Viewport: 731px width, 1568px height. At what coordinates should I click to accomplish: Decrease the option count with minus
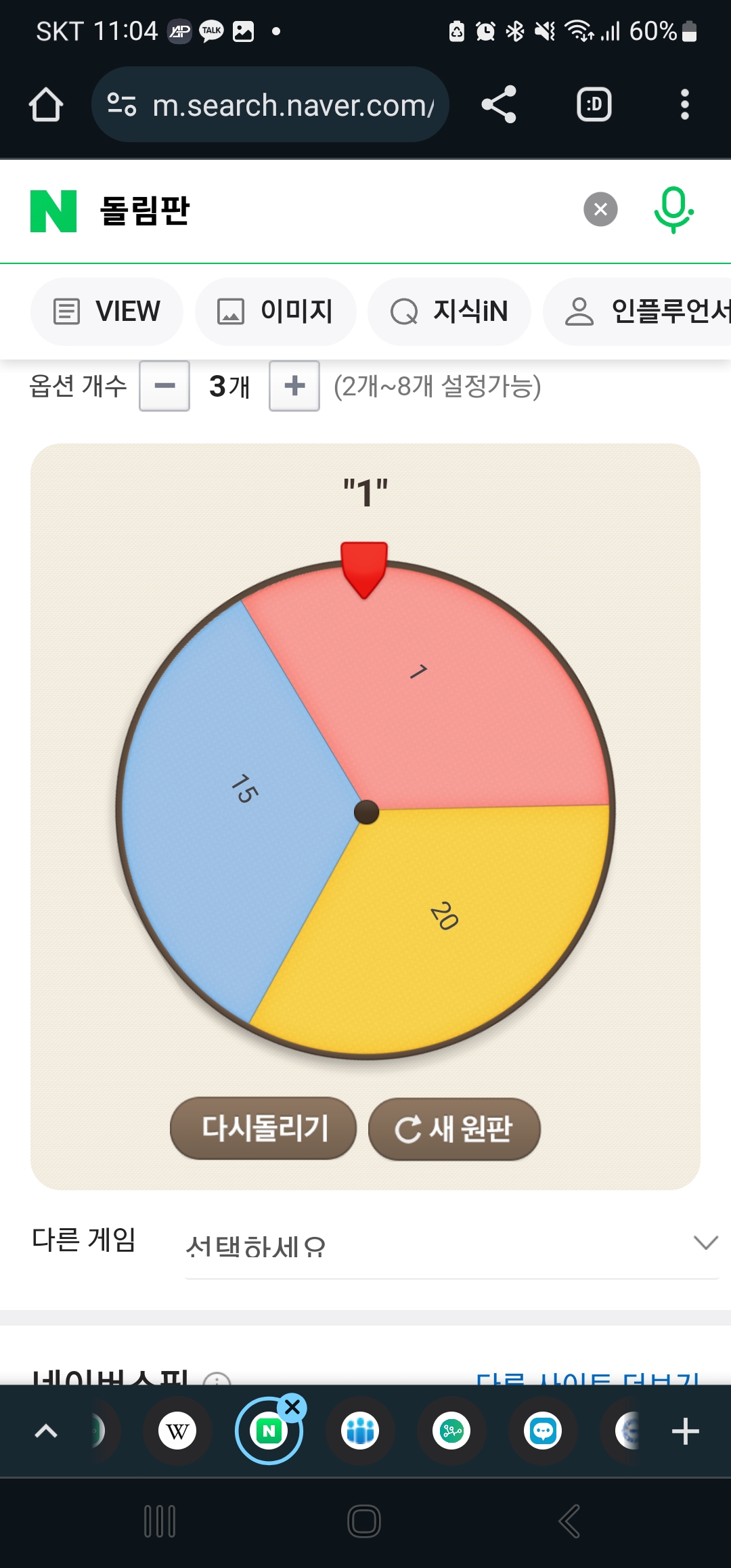pyautogui.click(x=164, y=386)
